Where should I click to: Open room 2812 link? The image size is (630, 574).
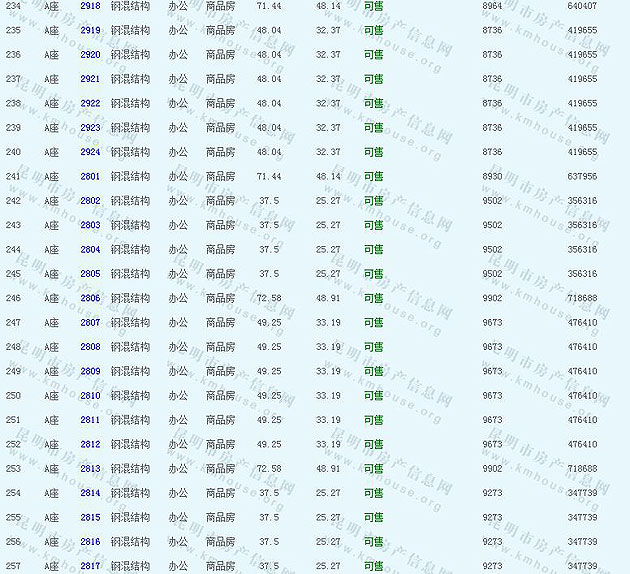click(90, 444)
